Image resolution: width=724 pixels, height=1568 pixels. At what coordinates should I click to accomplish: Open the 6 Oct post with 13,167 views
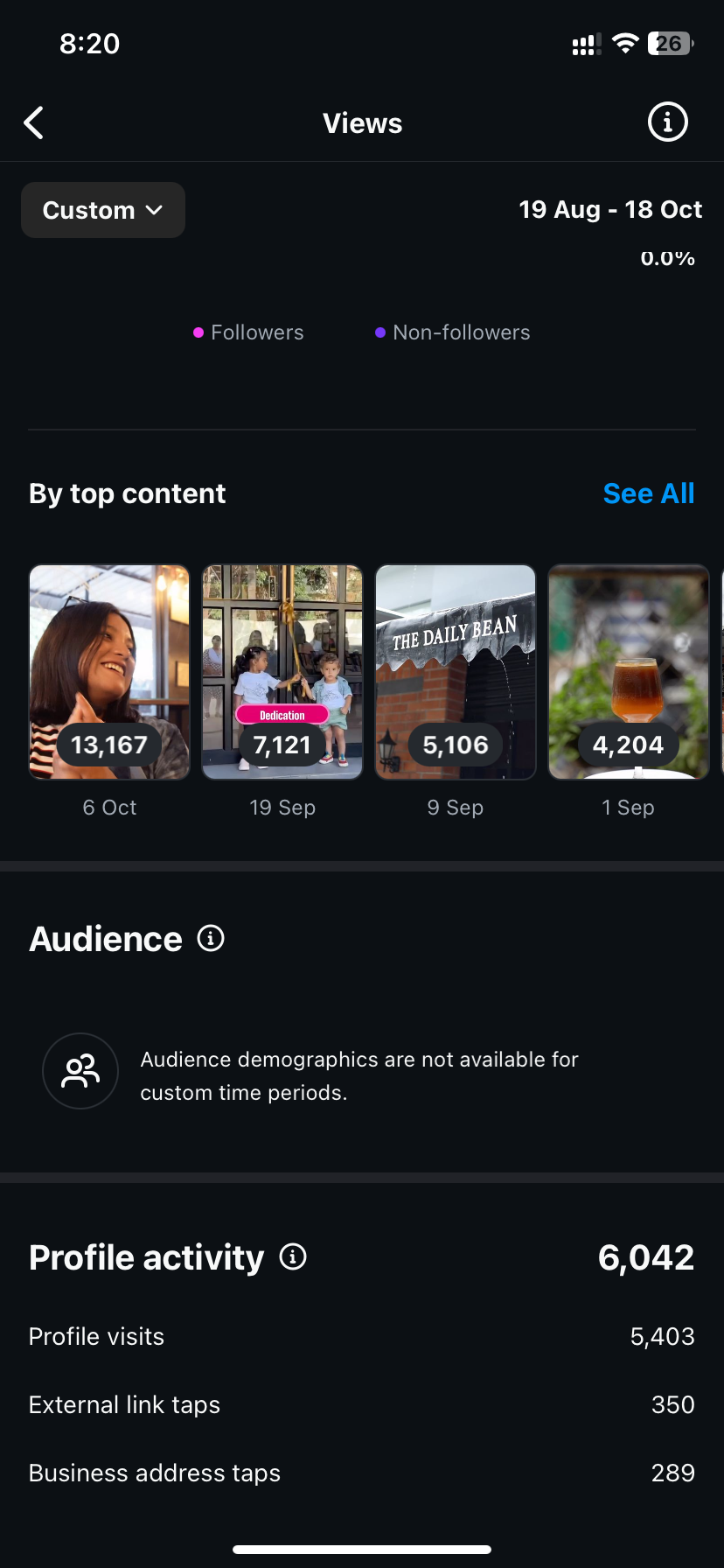tap(109, 672)
